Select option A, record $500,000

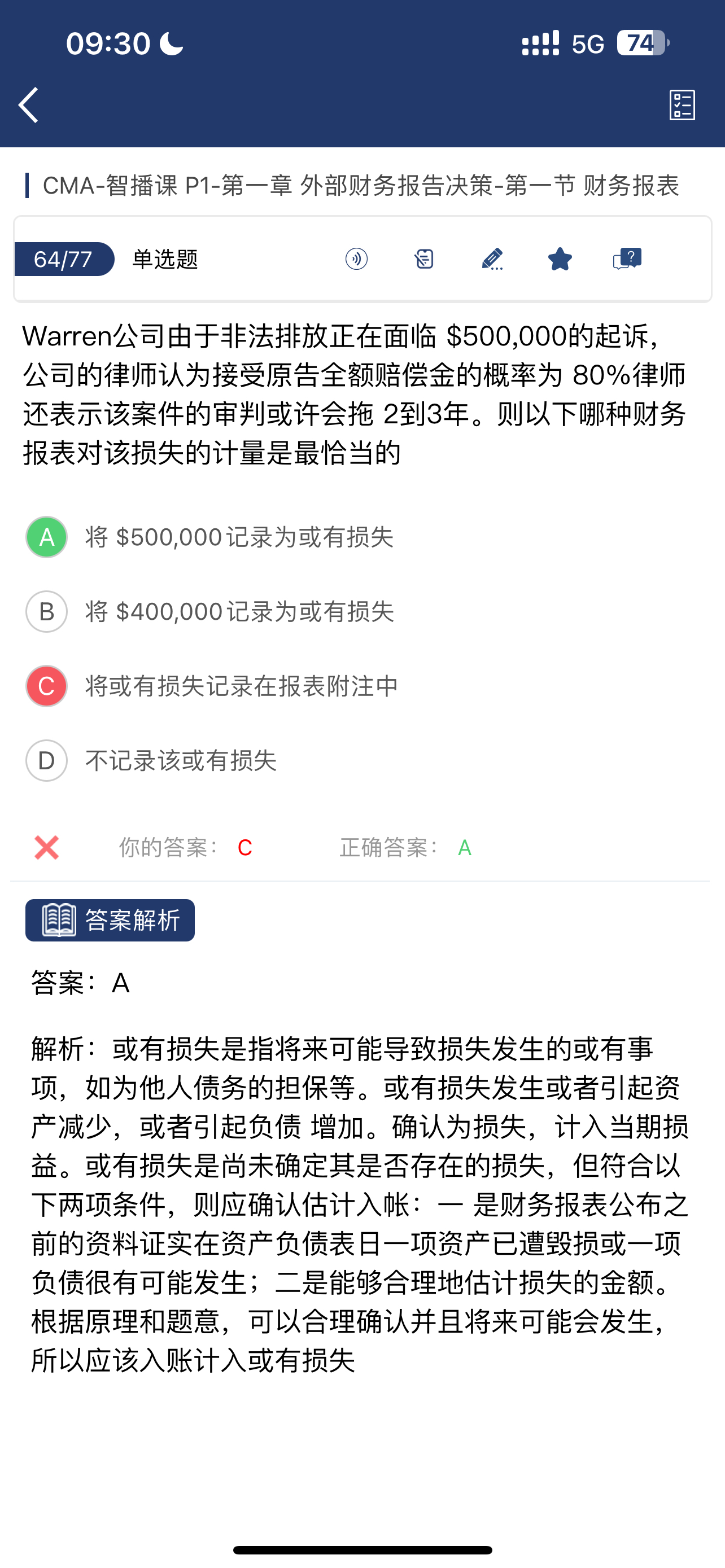[47, 537]
